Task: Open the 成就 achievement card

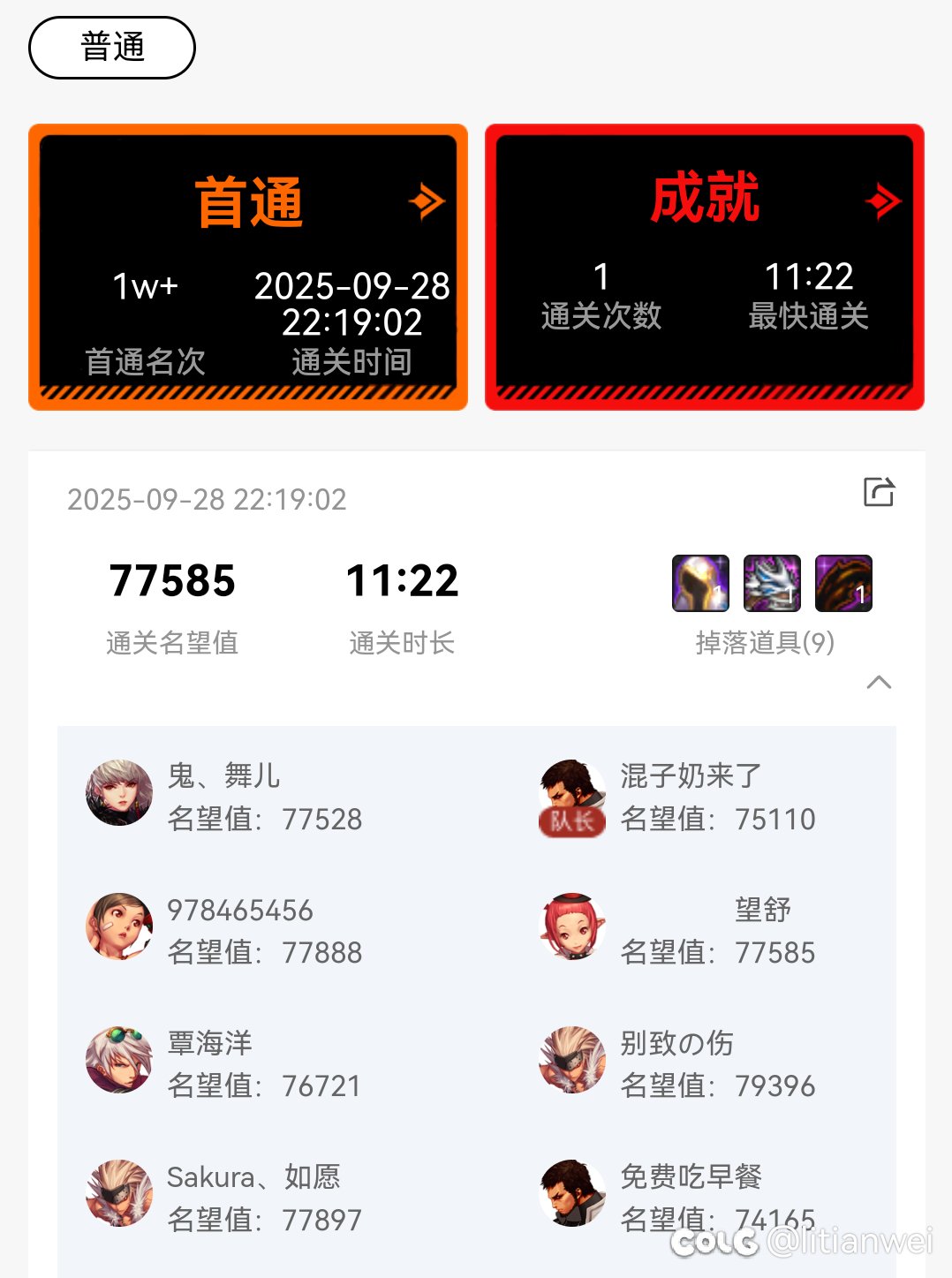Action: pos(704,267)
